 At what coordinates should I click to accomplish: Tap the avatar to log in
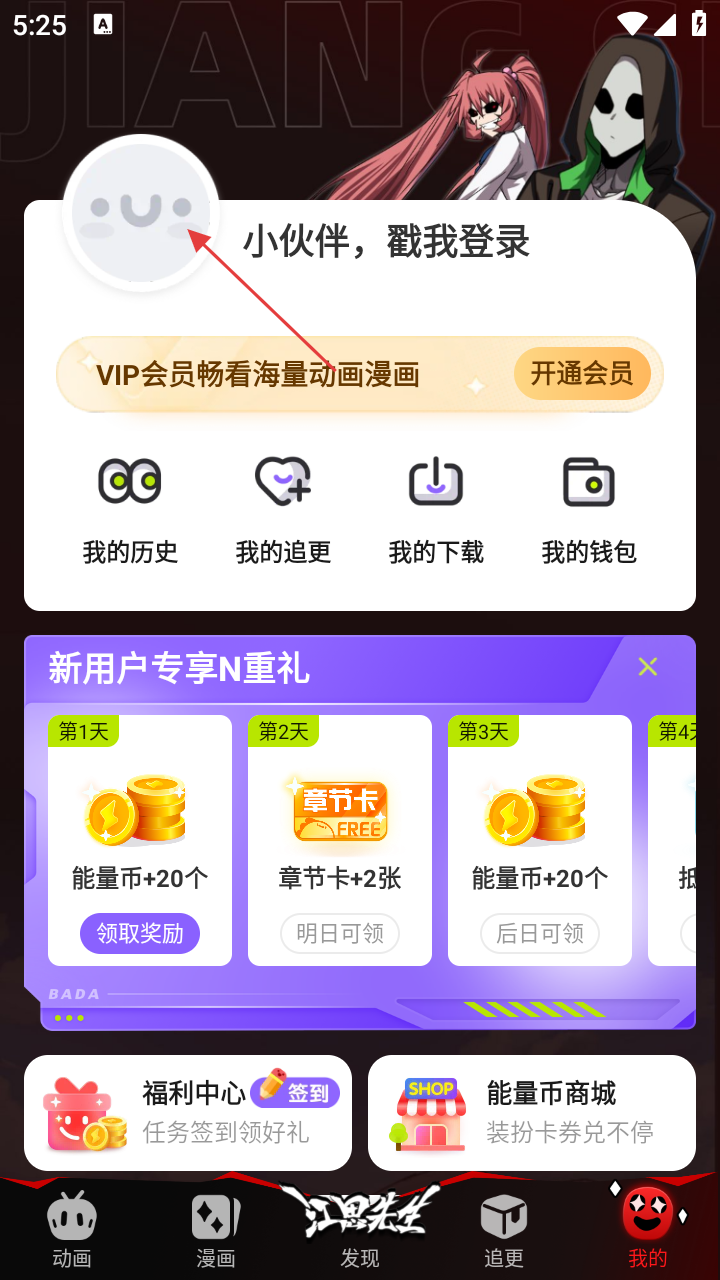pyautogui.click(x=141, y=213)
